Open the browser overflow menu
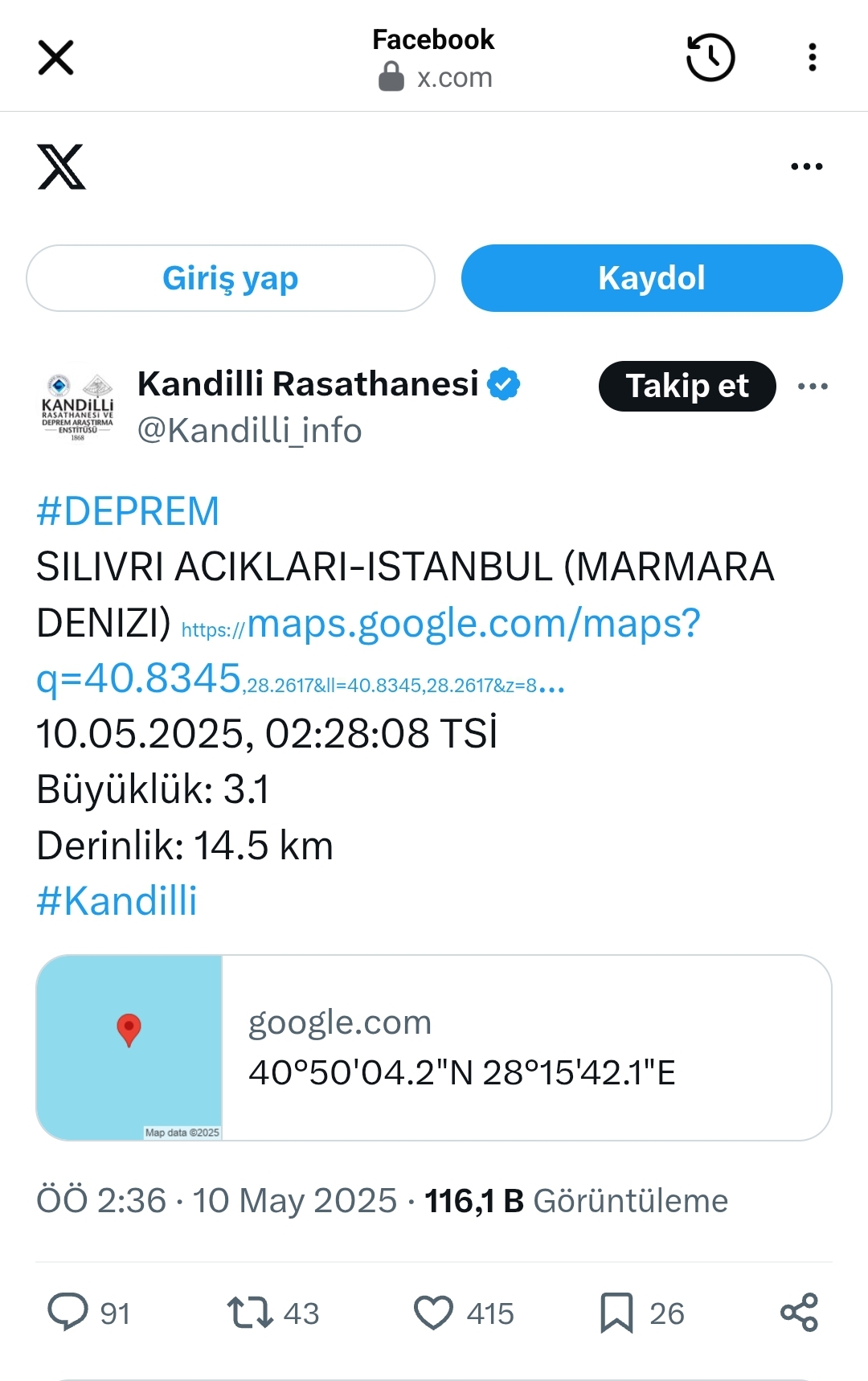Screen dimensions: 868x1381 click(x=813, y=58)
